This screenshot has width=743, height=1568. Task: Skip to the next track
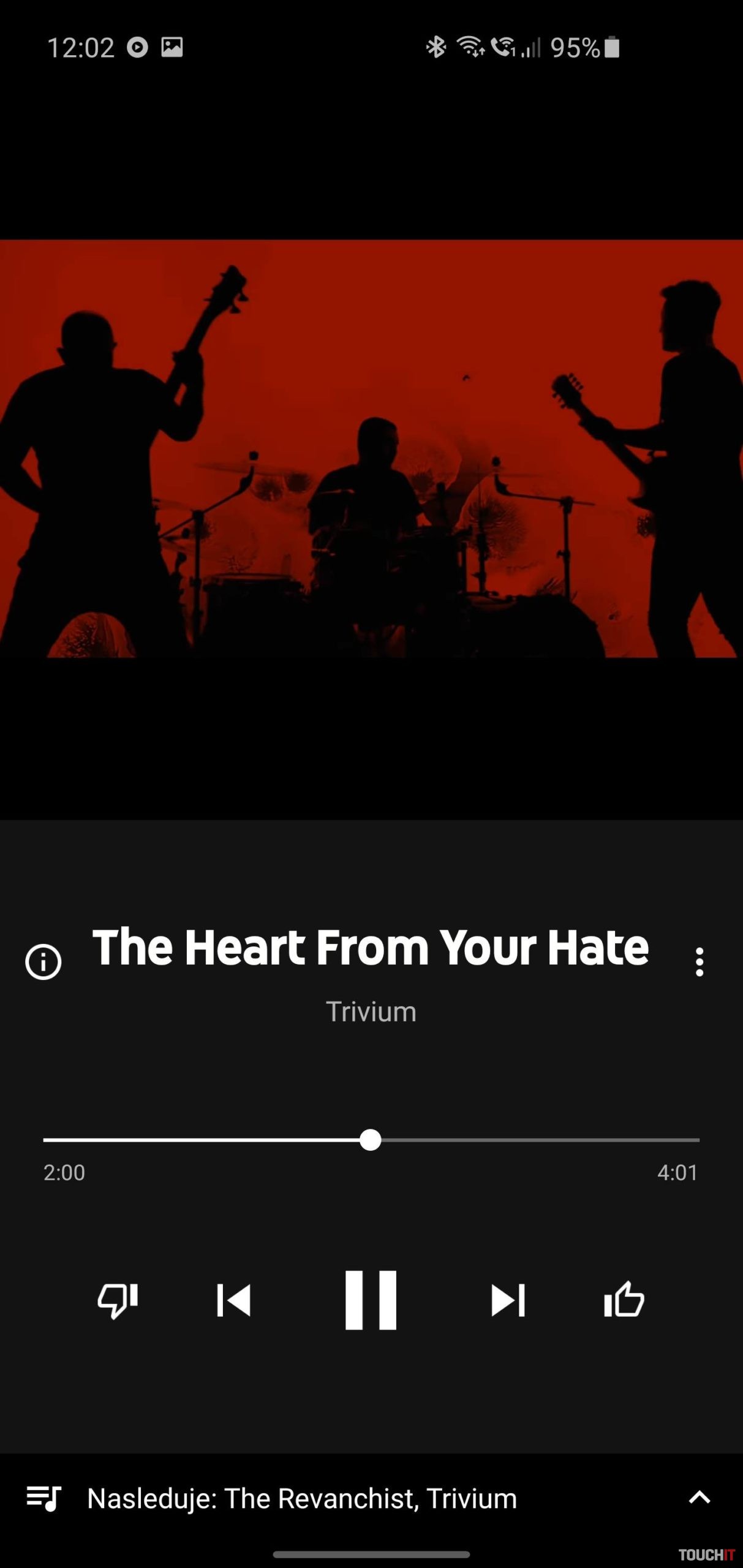coord(508,1300)
